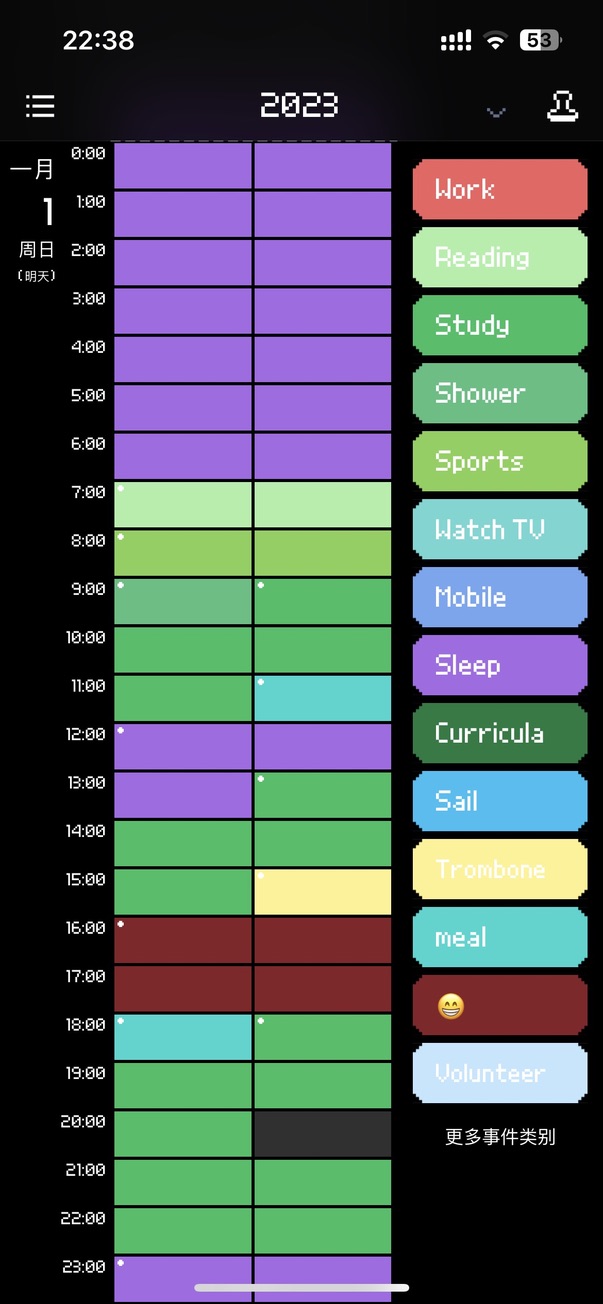The image size is (603, 1304).
Task: Pick the Volunteer category
Action: [x=499, y=1073]
